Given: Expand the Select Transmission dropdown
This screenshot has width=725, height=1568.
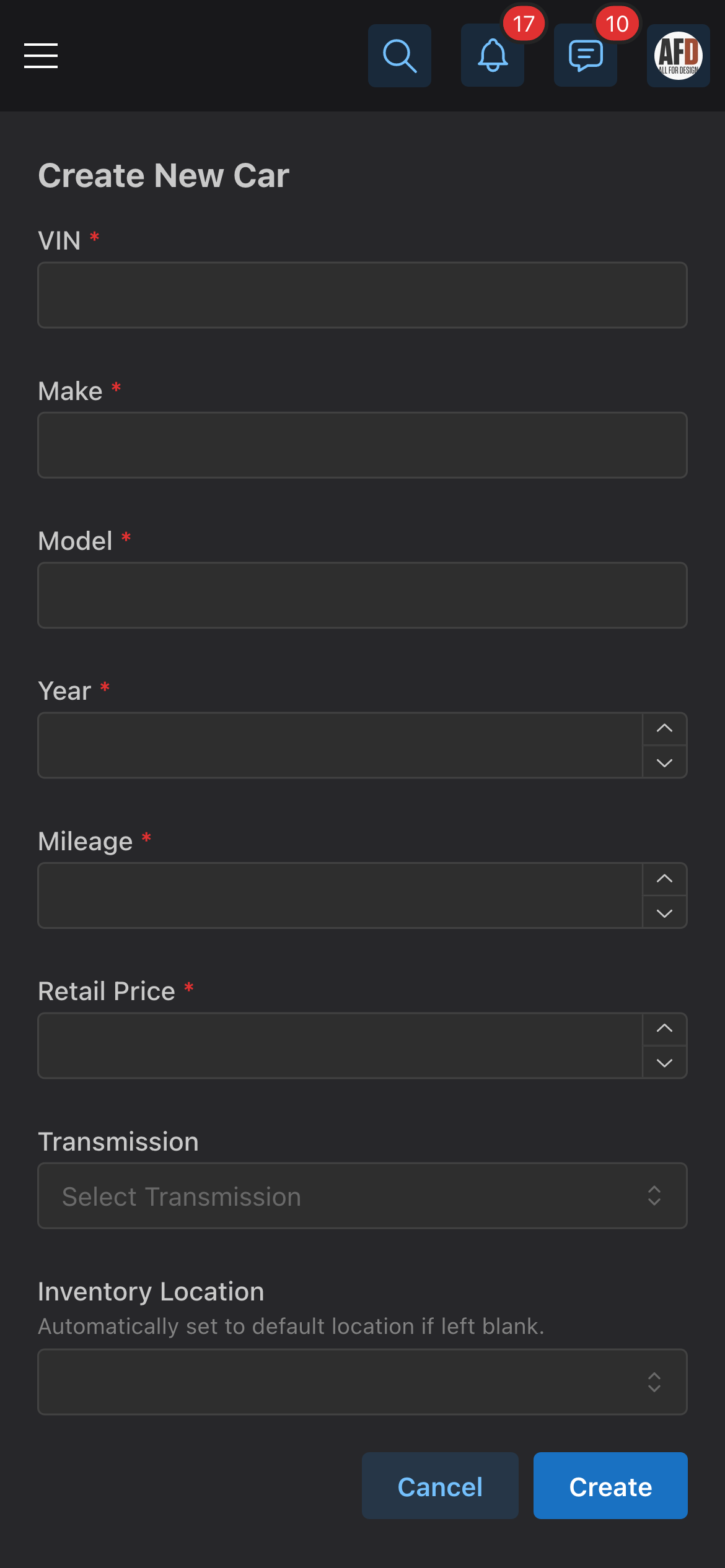Looking at the screenshot, I should pyautogui.click(x=362, y=1196).
